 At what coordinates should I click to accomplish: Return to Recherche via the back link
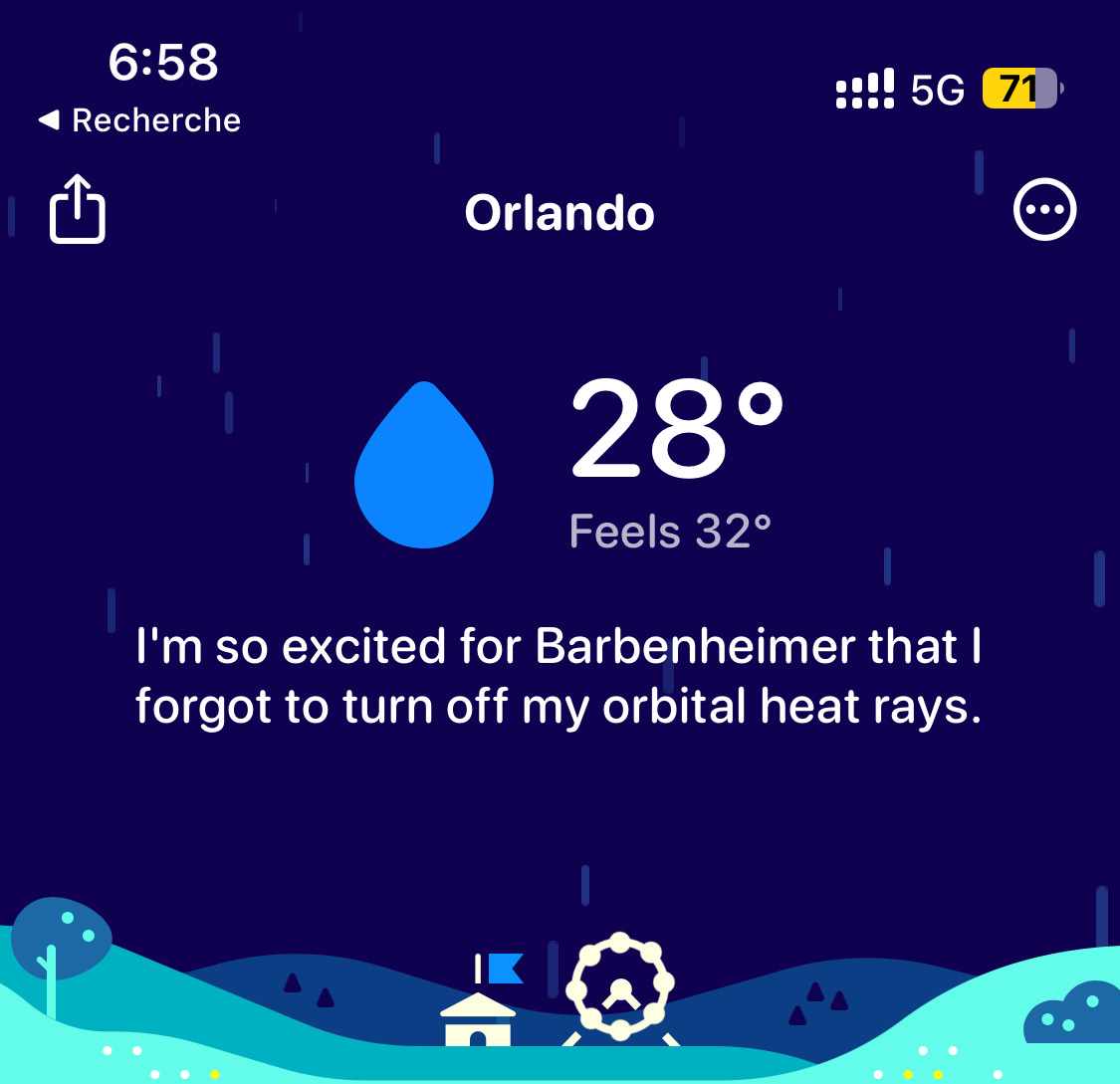139,120
